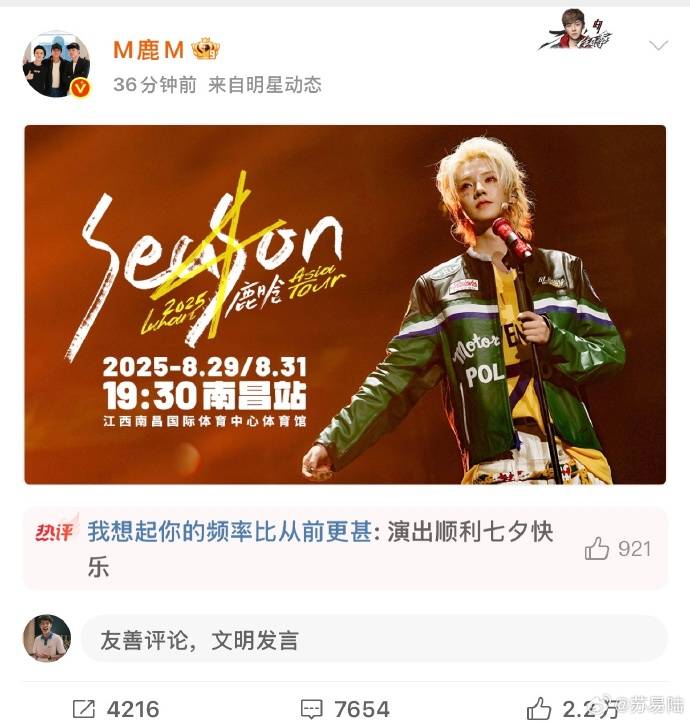Tap the 友善评论 comment input field
Image resolution: width=690 pixels, height=721 pixels.
[x=372, y=640]
